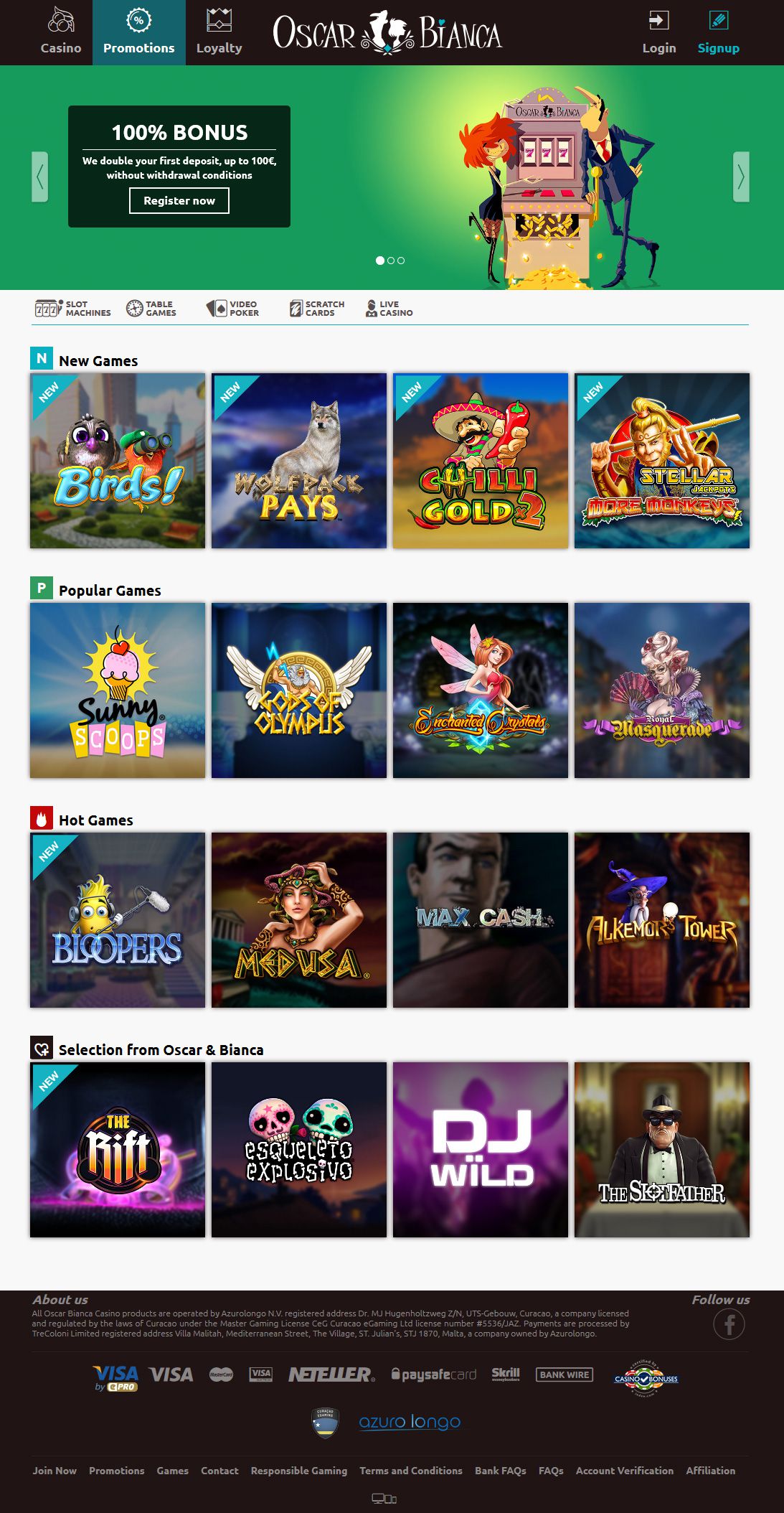The image size is (784, 1513).
Task: Filter by Slot Machines
Action: (x=73, y=309)
